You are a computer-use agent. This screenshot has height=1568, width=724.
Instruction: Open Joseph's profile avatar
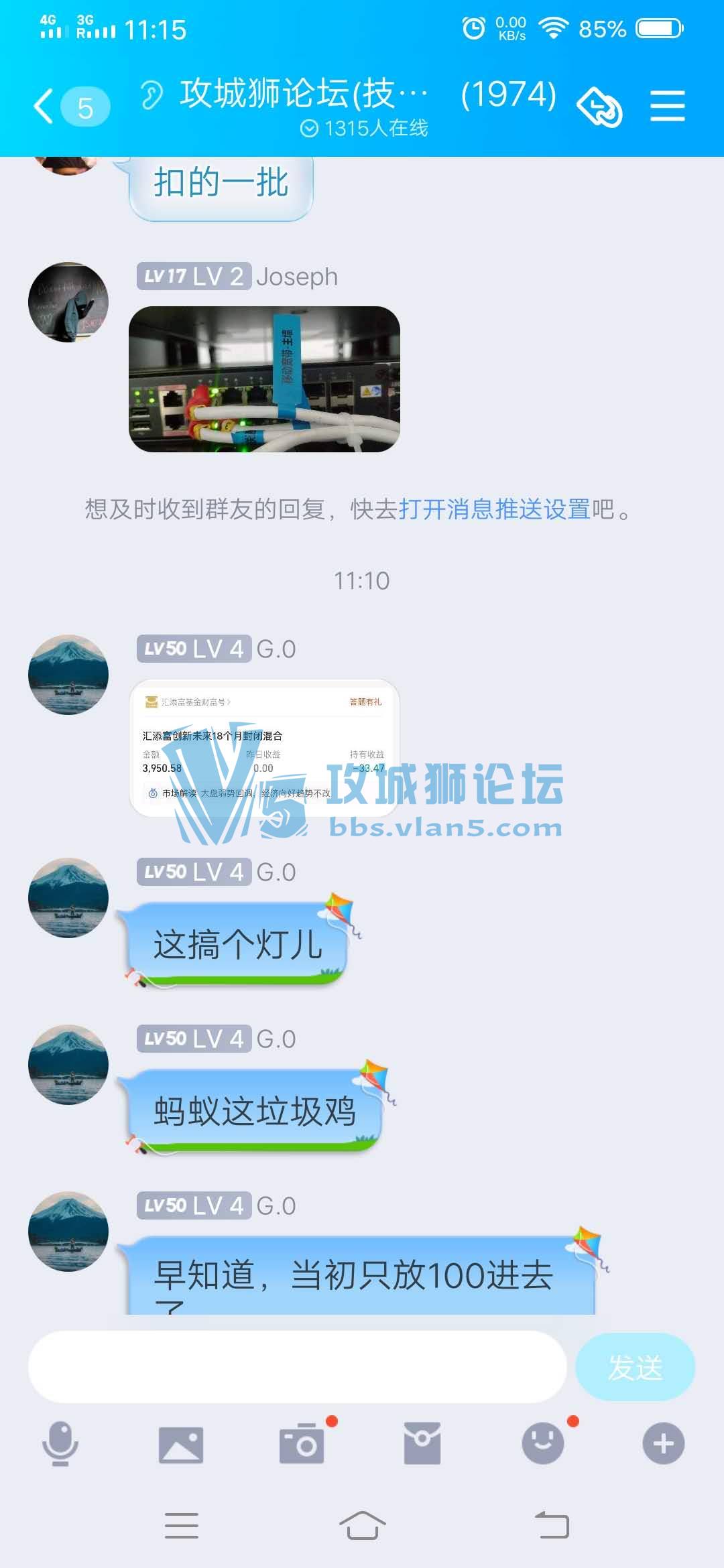(x=68, y=302)
